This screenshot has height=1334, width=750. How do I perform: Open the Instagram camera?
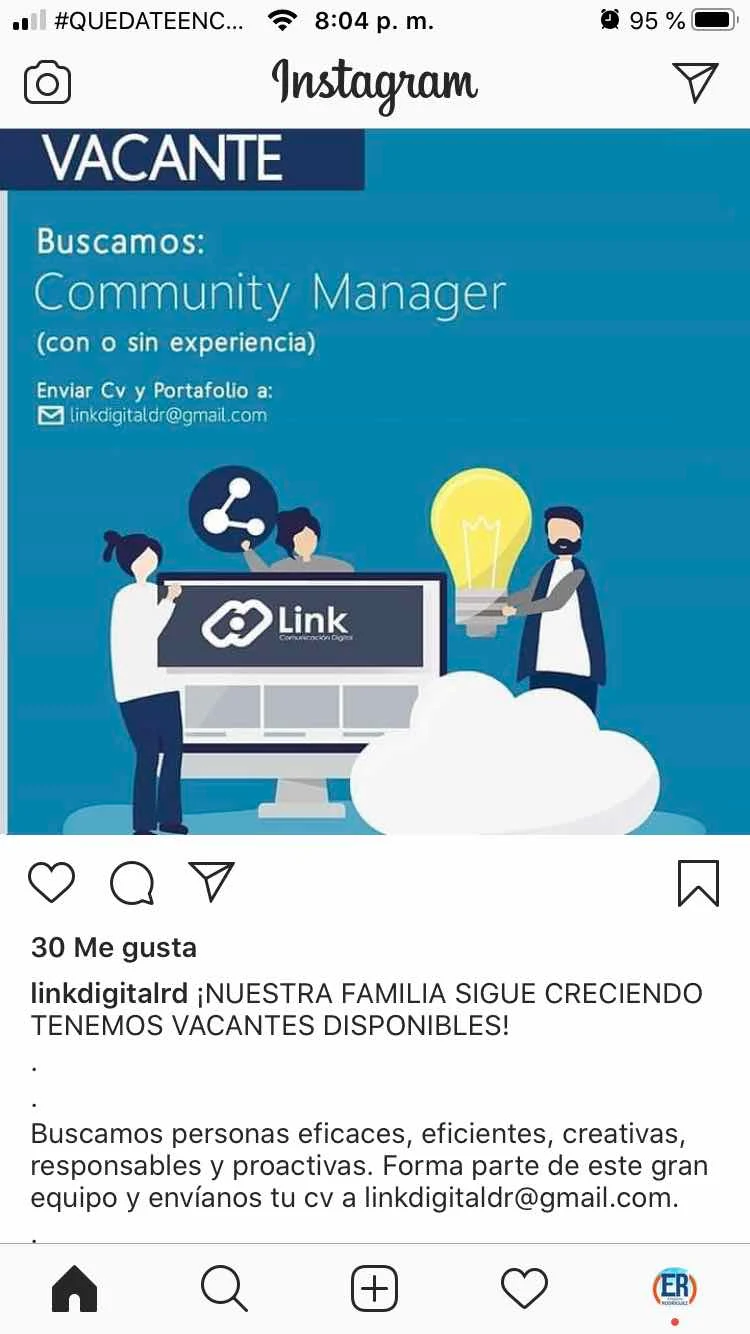point(47,83)
